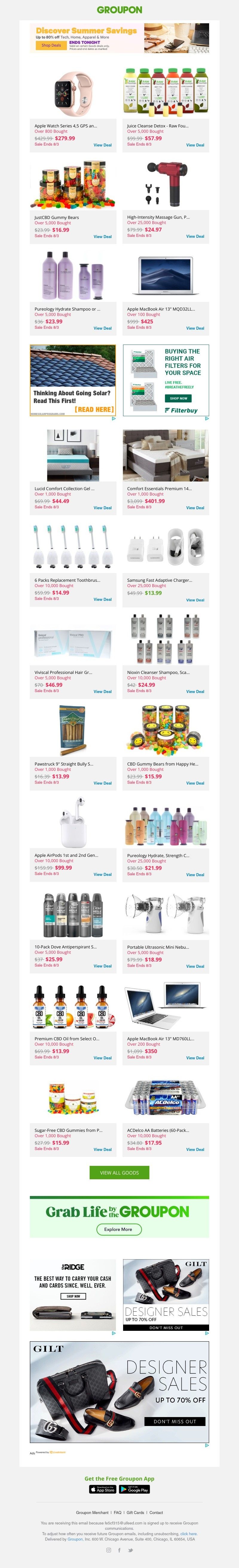Tap Shop Now on the Filterbuy ad
Image resolution: width=239 pixels, height=1568 pixels.
pos(179,398)
